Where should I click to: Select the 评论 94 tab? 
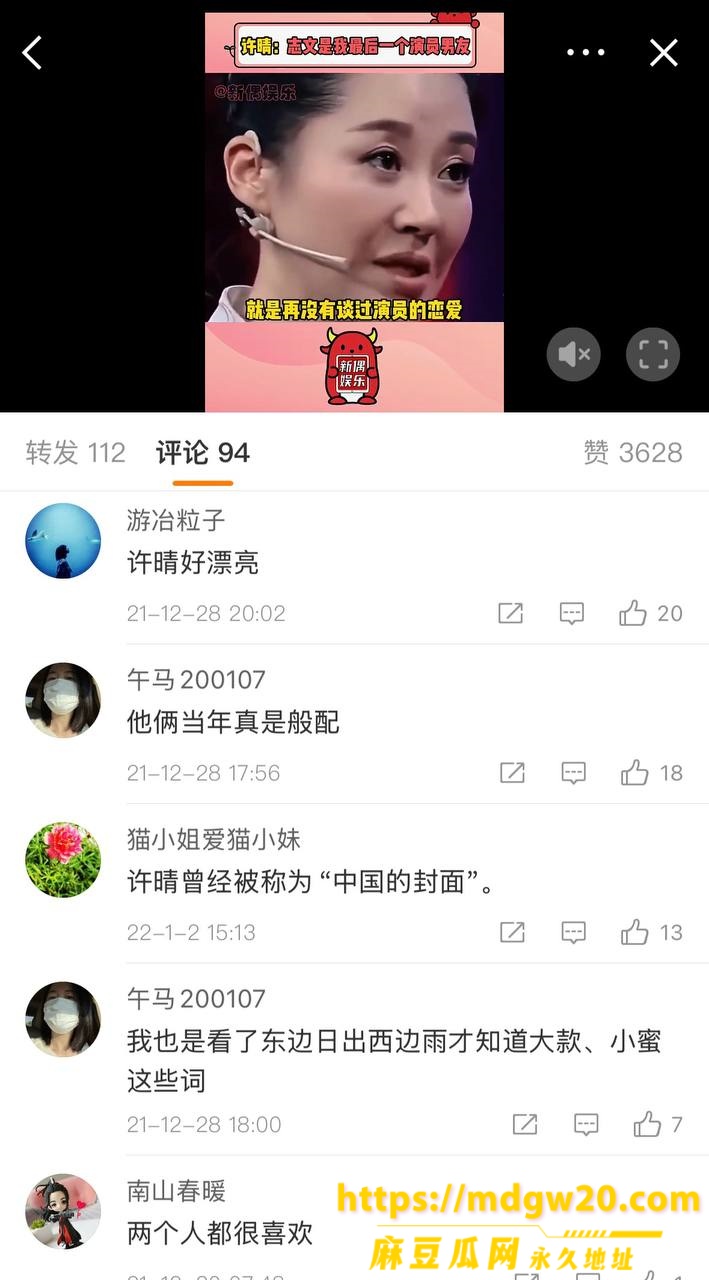(x=203, y=453)
